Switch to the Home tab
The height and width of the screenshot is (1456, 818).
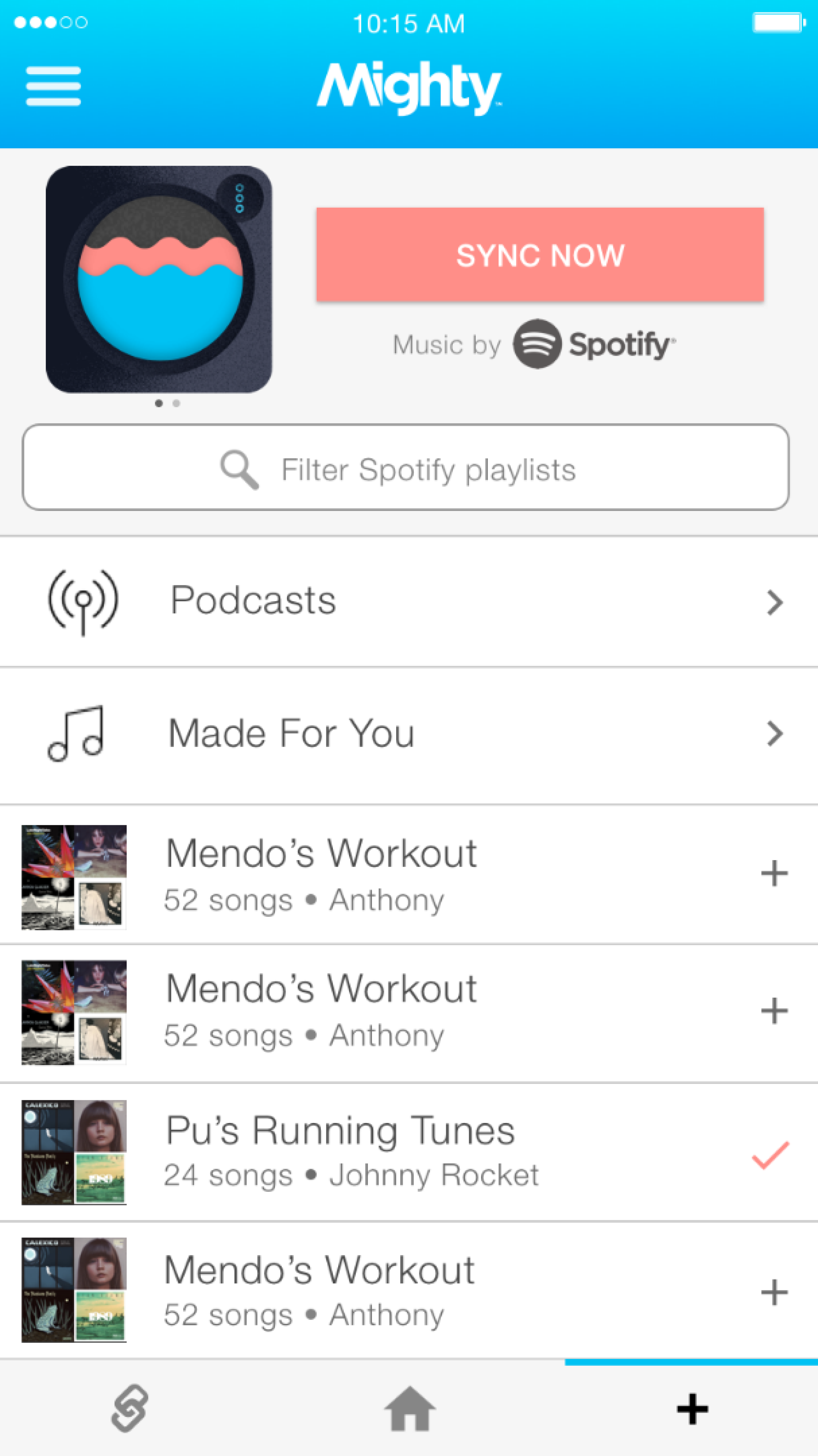pyautogui.click(x=410, y=1410)
